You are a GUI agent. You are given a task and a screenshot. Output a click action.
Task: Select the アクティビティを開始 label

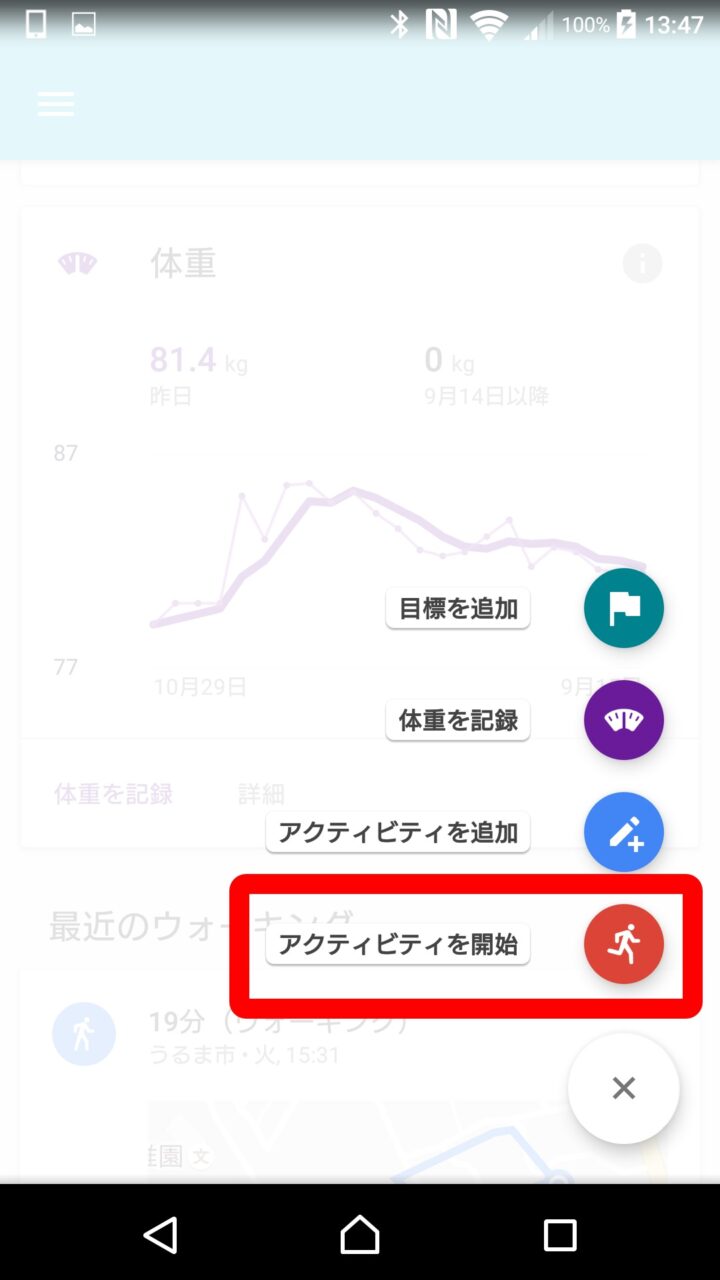coord(398,944)
